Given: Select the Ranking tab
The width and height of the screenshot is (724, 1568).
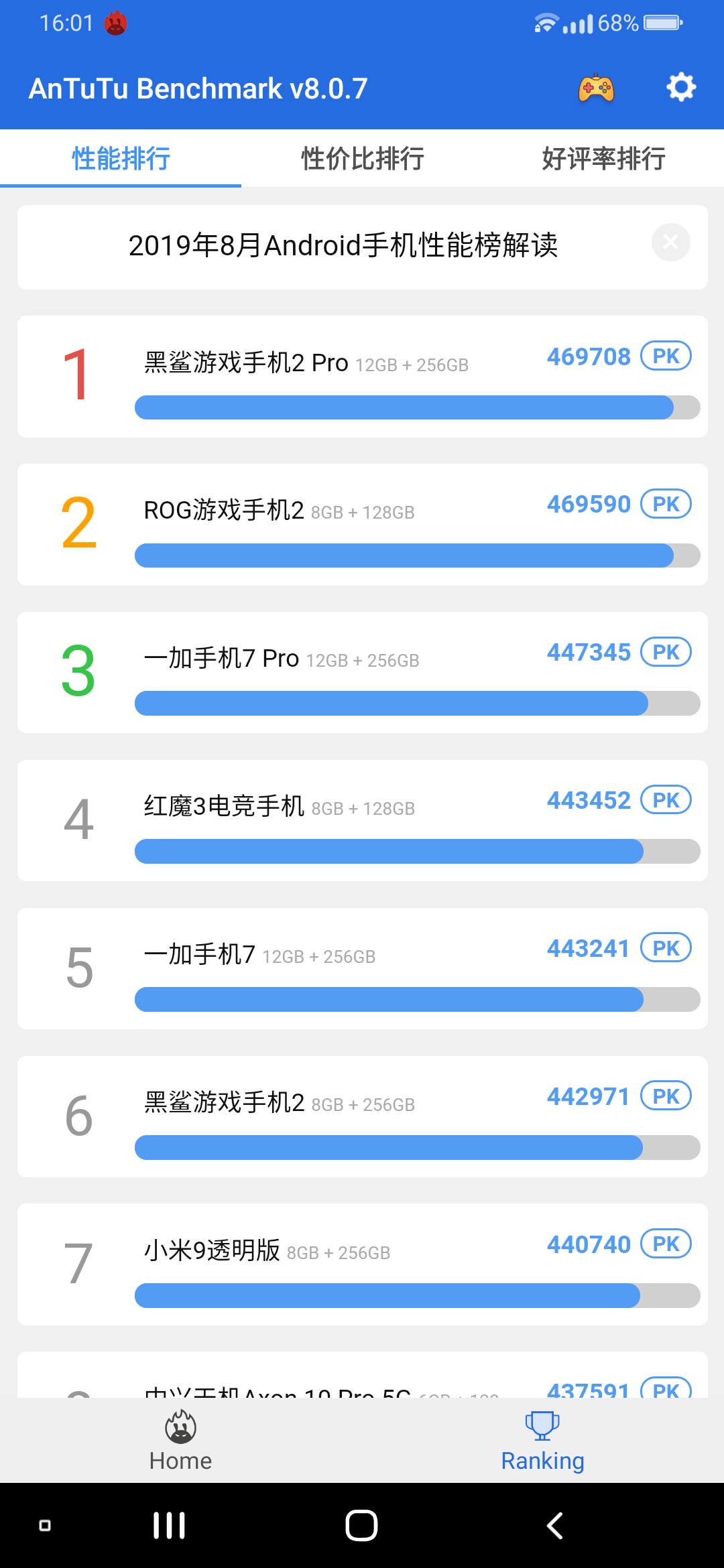Looking at the screenshot, I should (x=542, y=1441).
